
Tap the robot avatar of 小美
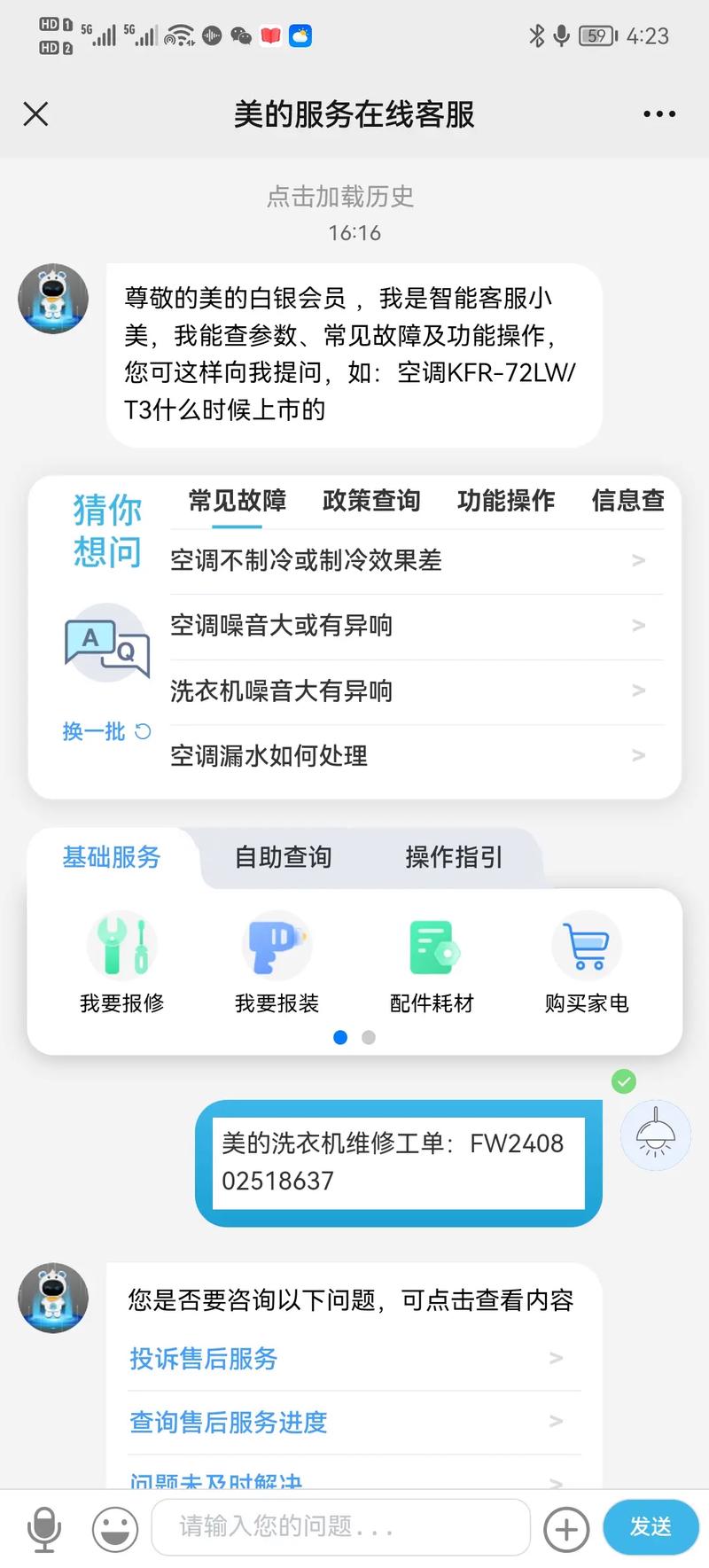52,298
